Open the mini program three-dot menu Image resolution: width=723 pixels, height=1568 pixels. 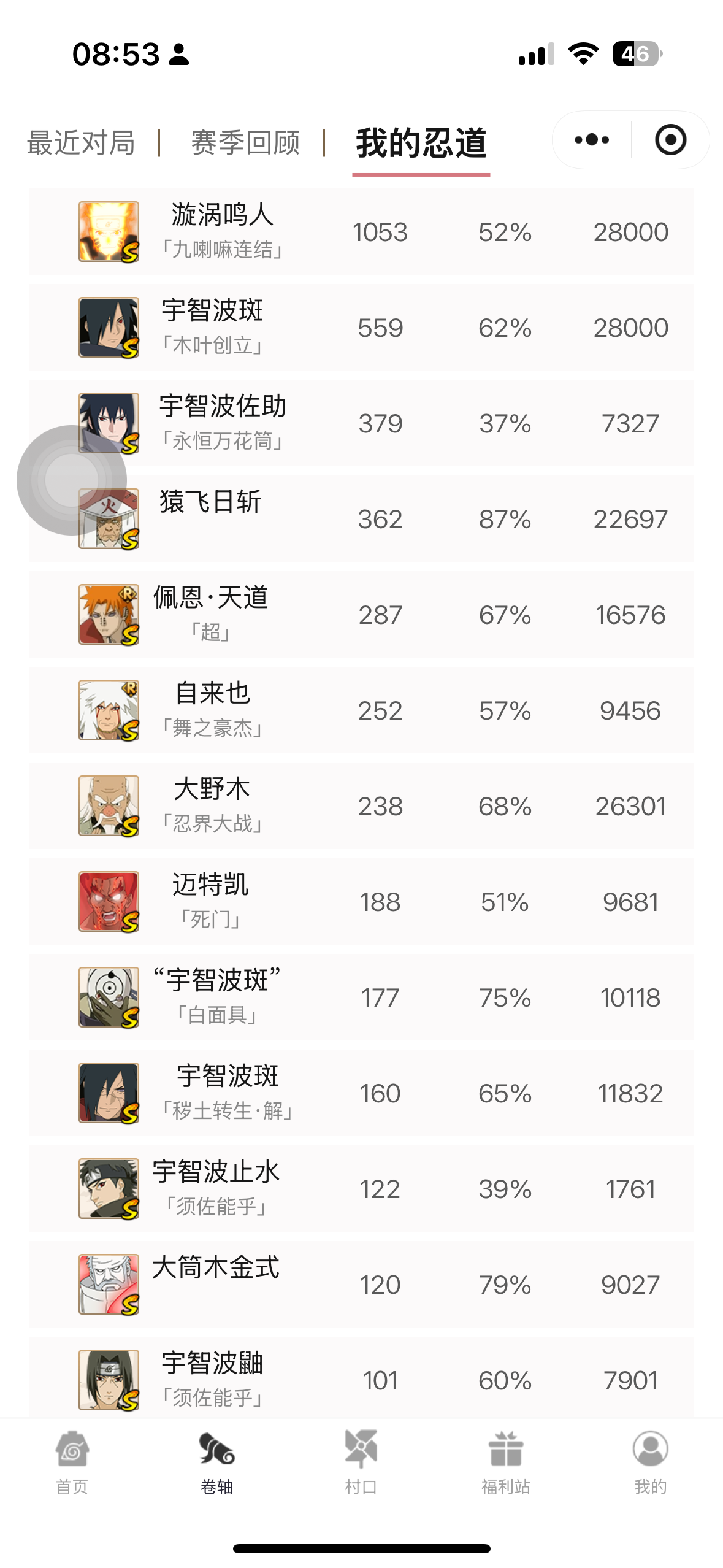tap(592, 140)
